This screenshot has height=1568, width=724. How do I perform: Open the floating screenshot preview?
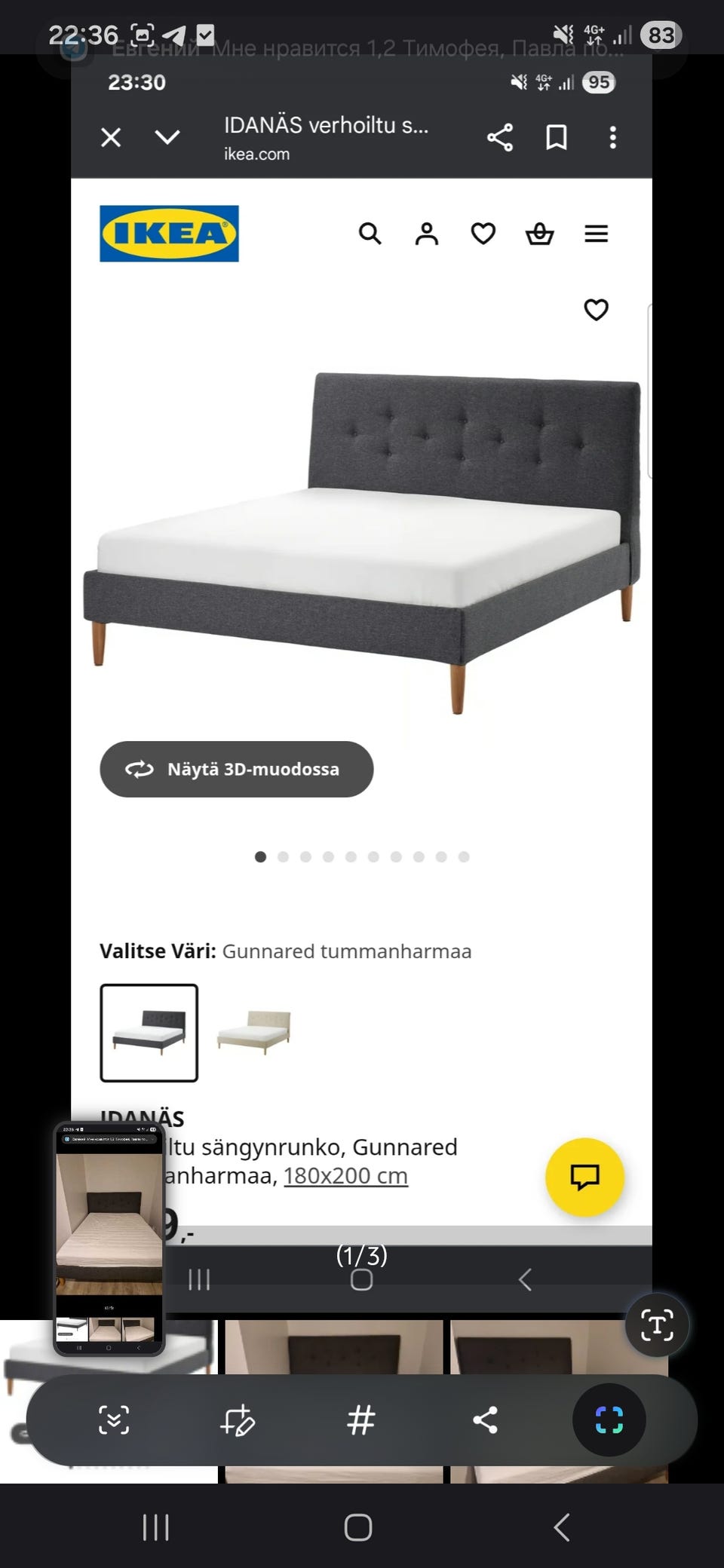(x=109, y=1238)
